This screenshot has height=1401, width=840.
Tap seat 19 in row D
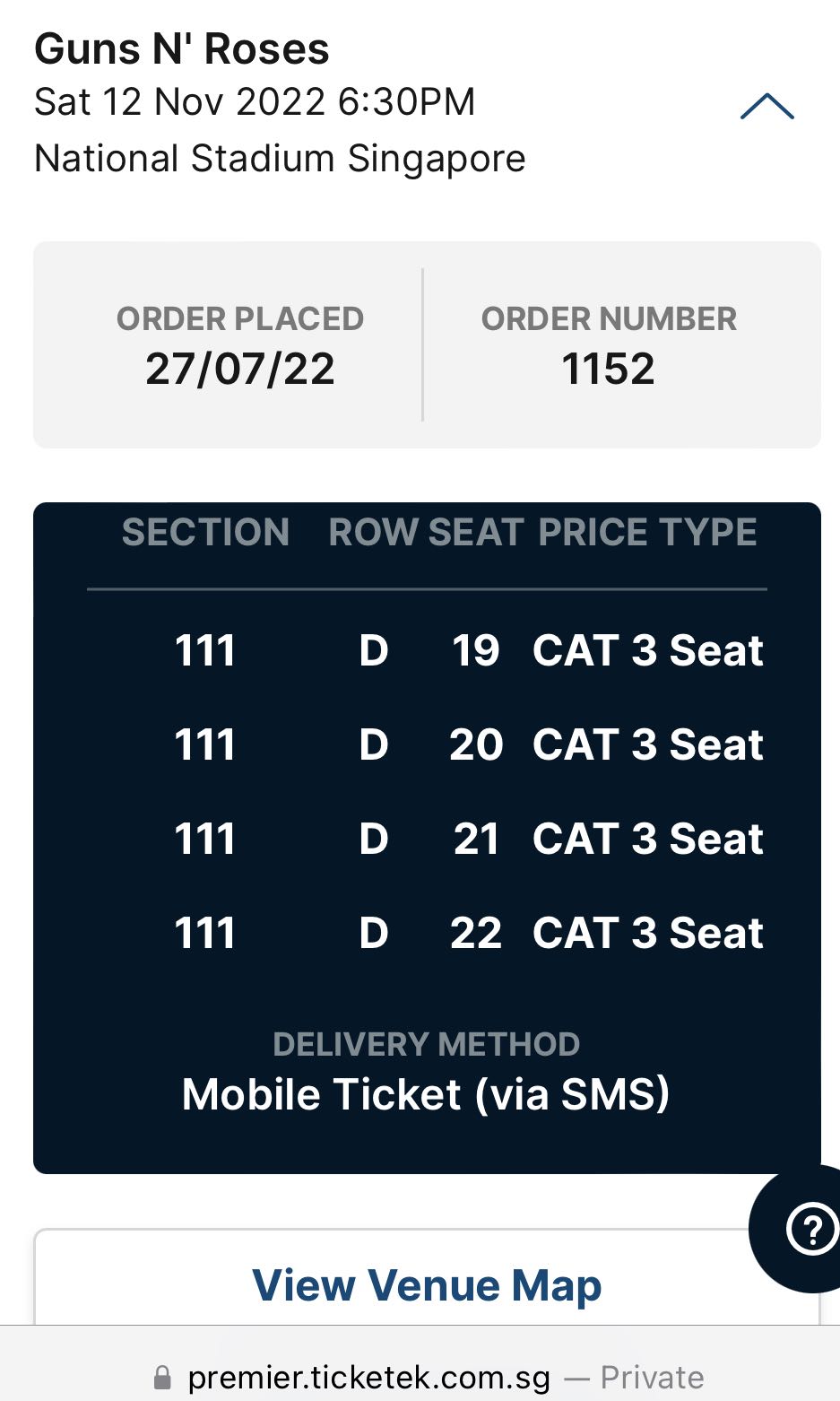point(476,652)
